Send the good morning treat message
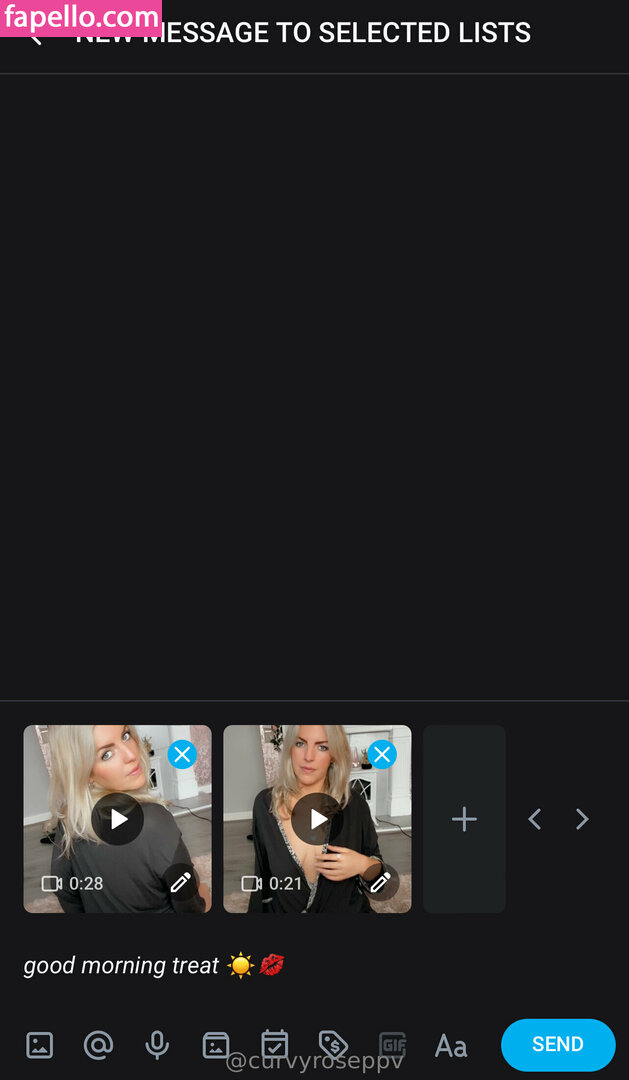Image resolution: width=629 pixels, height=1080 pixels. point(557,1044)
